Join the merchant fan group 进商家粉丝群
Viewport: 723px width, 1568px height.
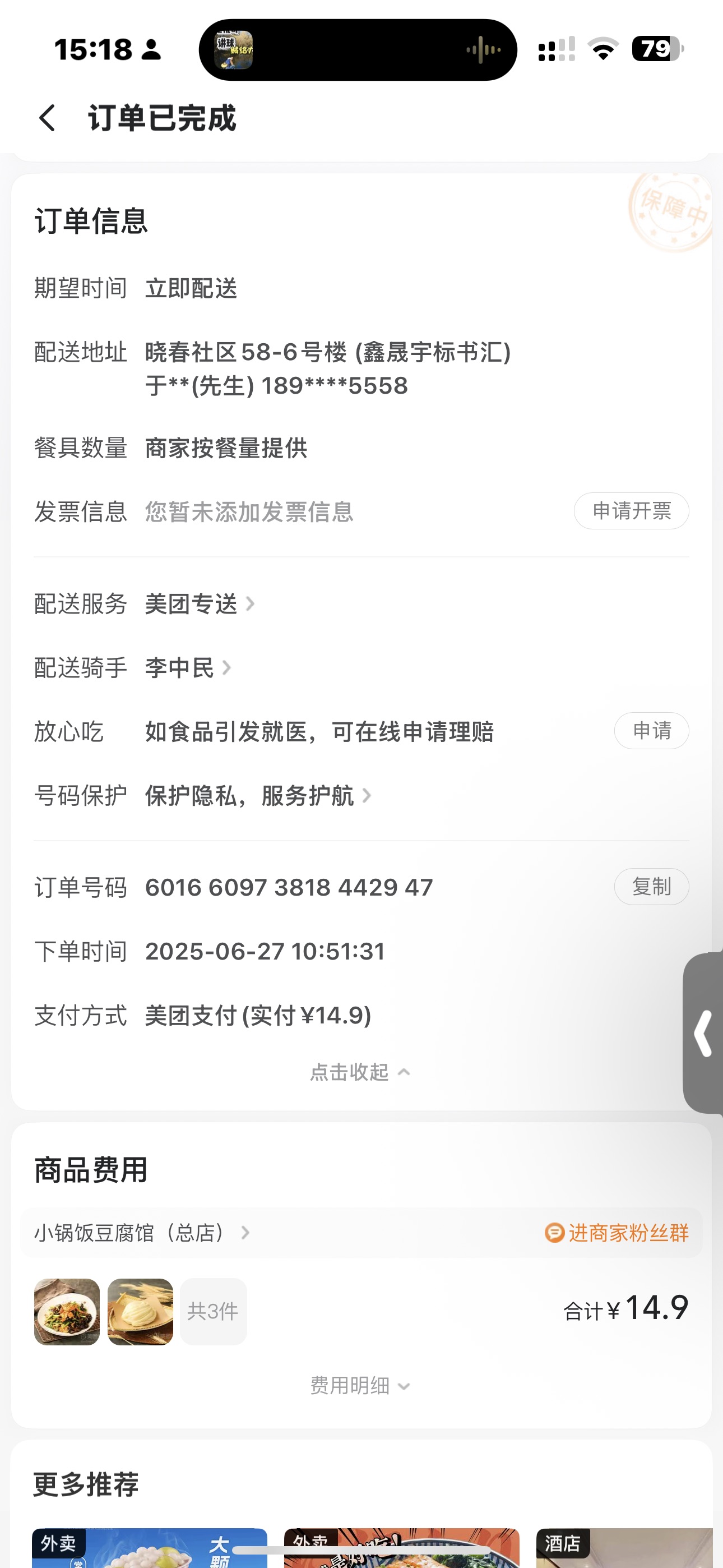point(617,1233)
